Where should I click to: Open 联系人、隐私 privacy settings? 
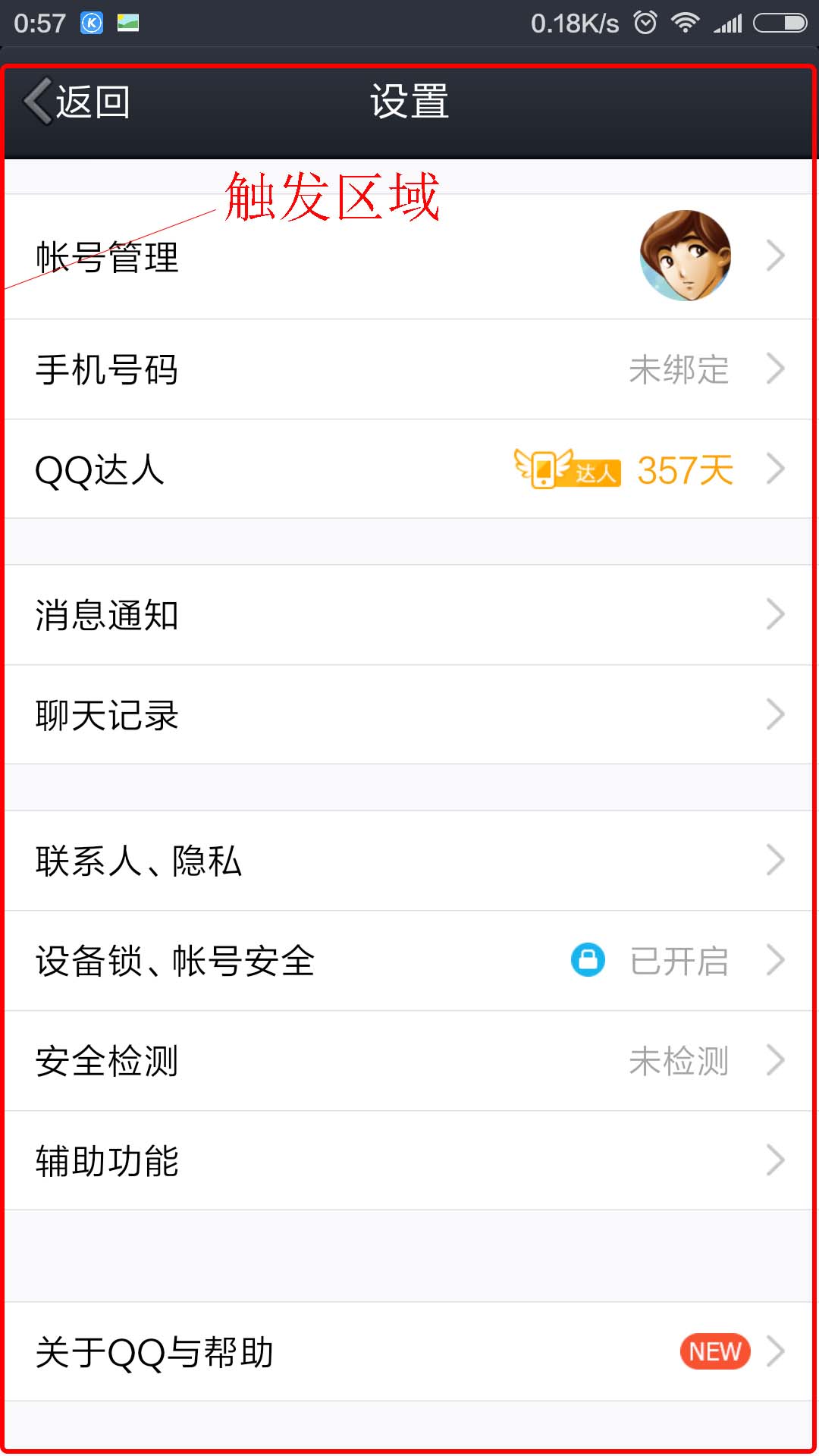point(409,861)
